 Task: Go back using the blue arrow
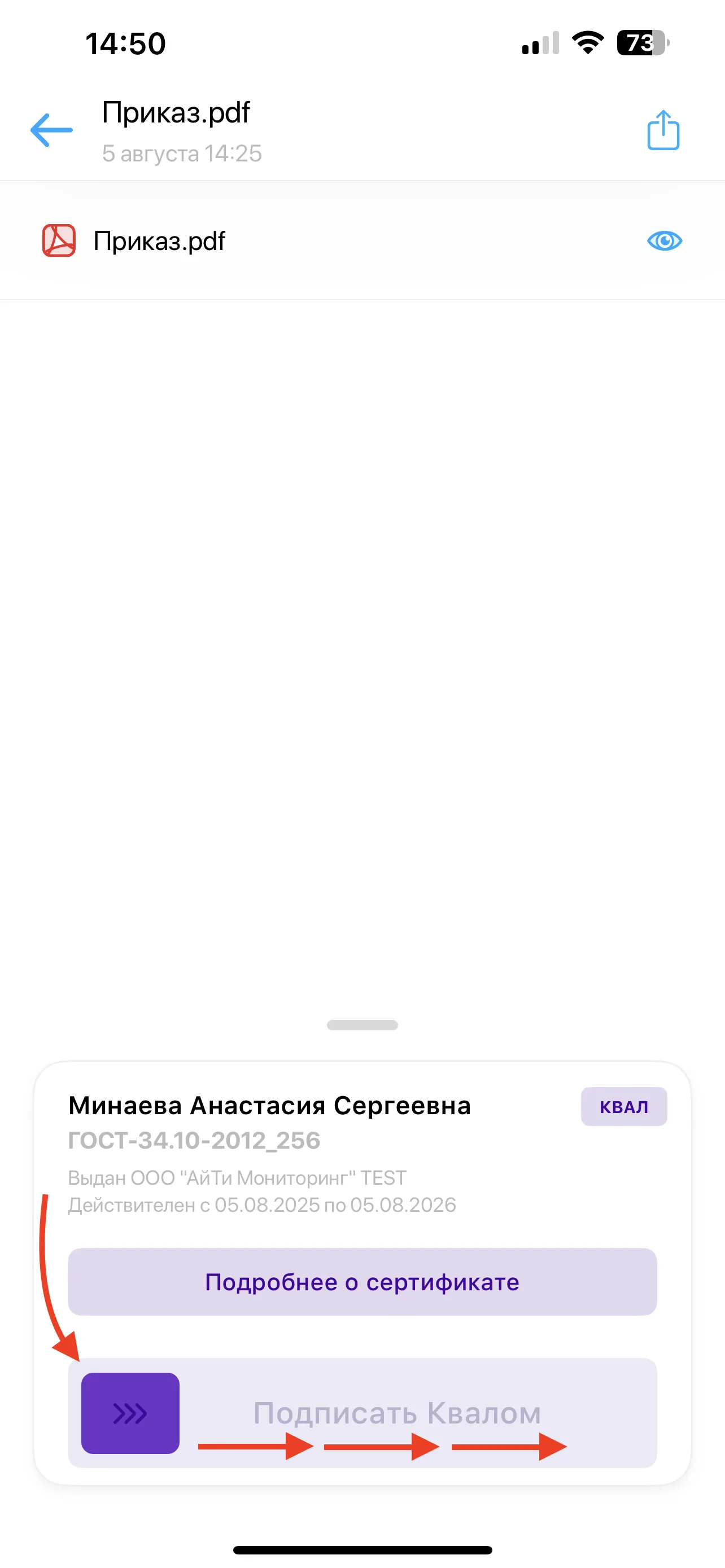pos(52,130)
